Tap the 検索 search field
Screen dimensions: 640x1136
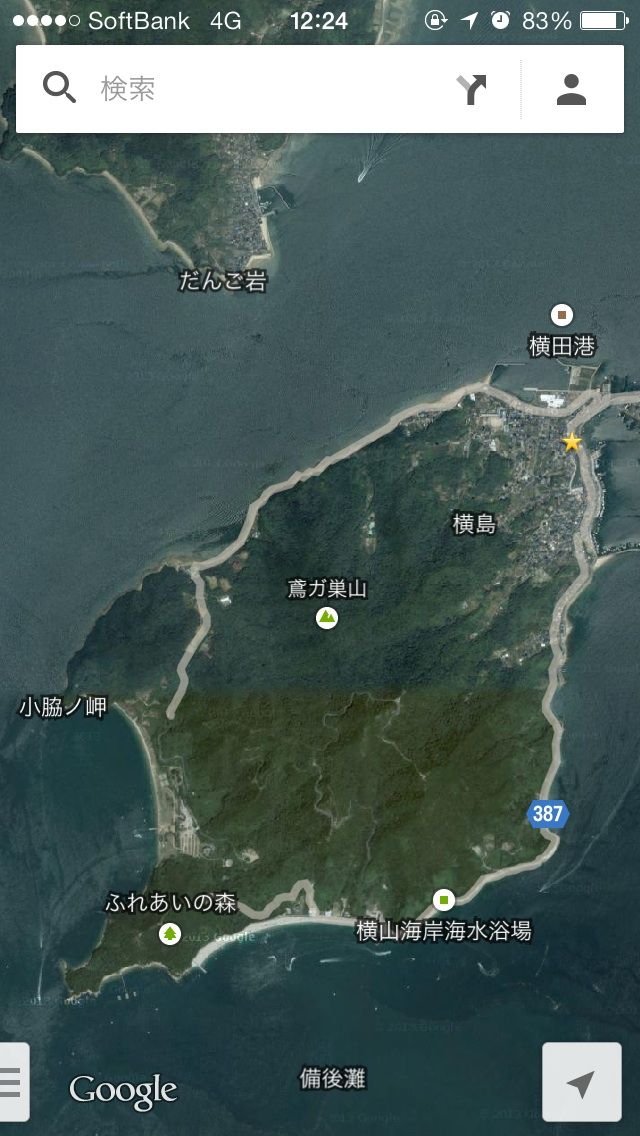click(268, 89)
